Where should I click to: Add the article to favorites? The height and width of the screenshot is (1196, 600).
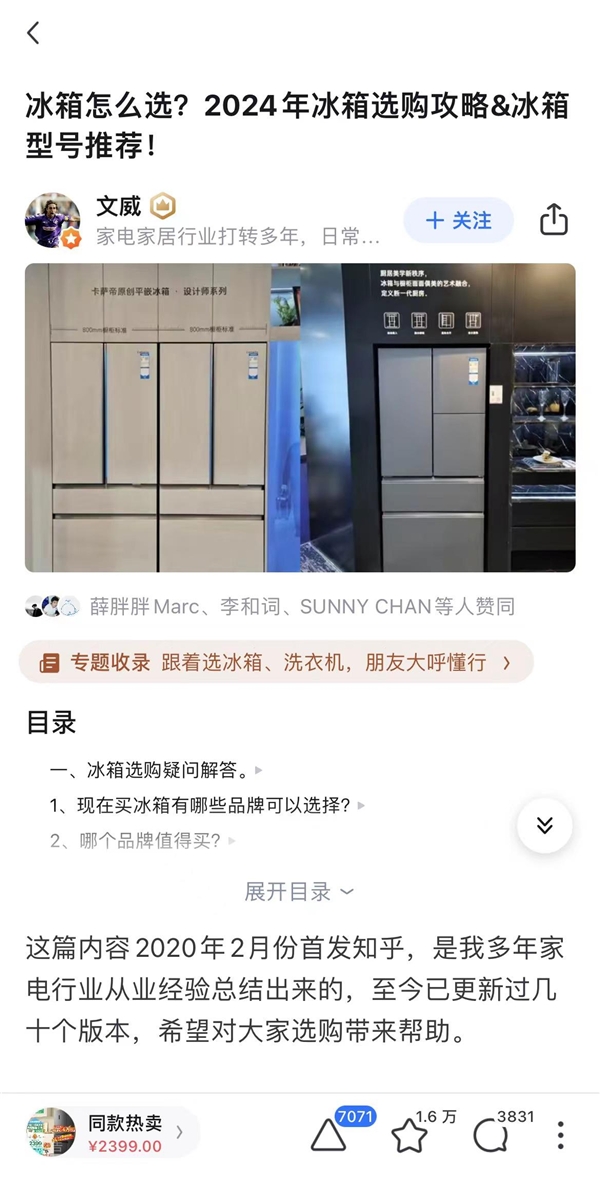pyautogui.click(x=408, y=1135)
